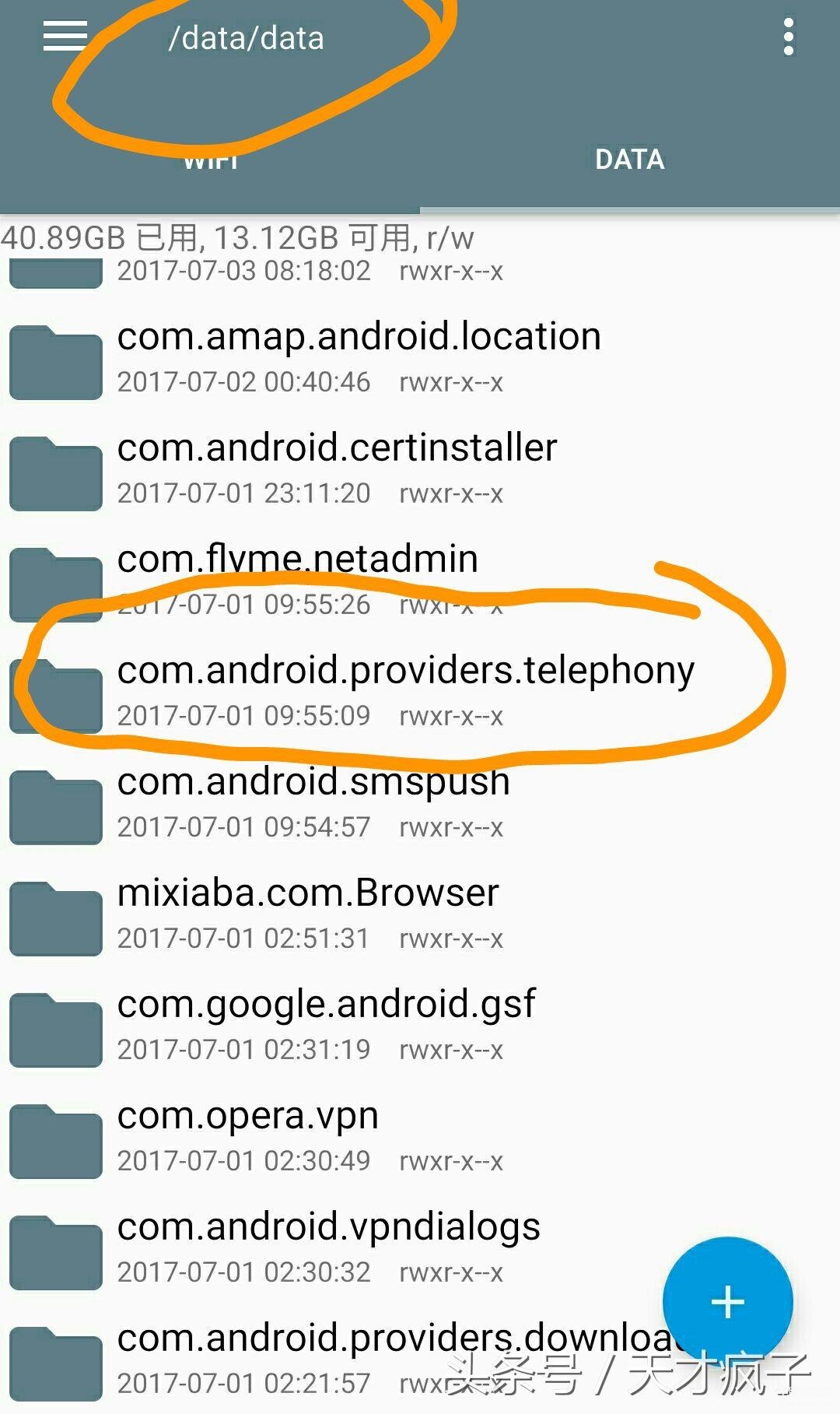The image size is (840, 1414).
Task: Open folder com.android.providers.telephony
Action: pos(420,693)
